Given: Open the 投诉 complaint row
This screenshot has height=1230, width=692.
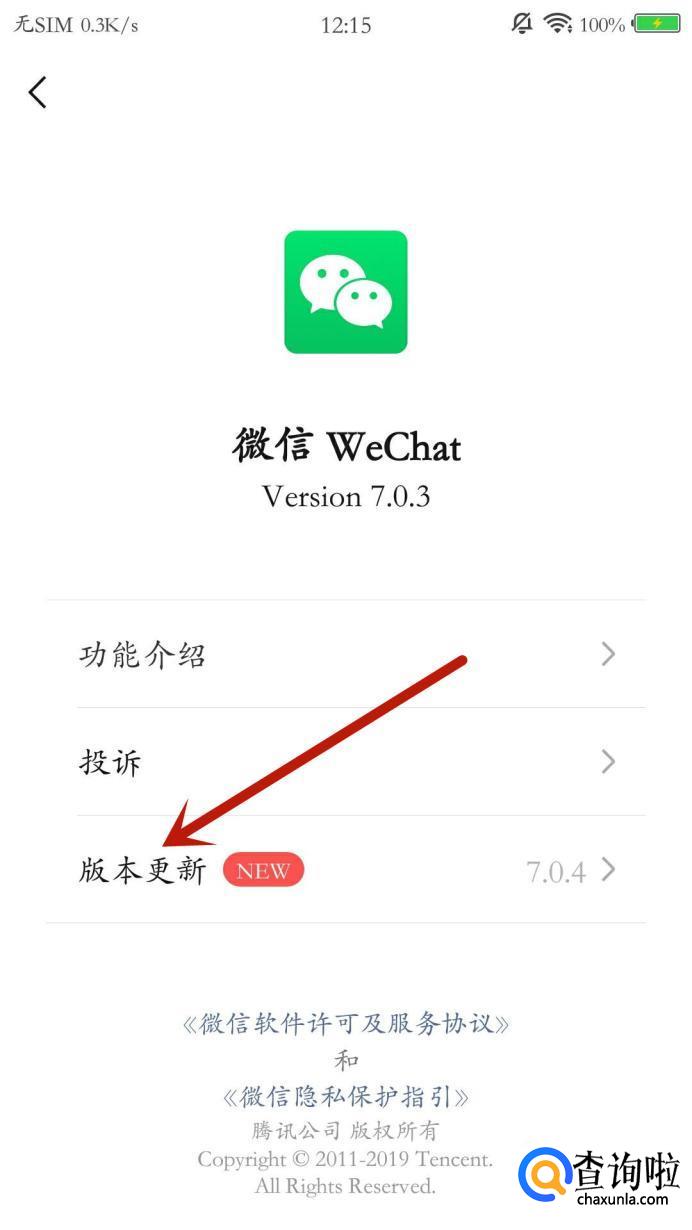Looking at the screenshot, I should tap(346, 763).
